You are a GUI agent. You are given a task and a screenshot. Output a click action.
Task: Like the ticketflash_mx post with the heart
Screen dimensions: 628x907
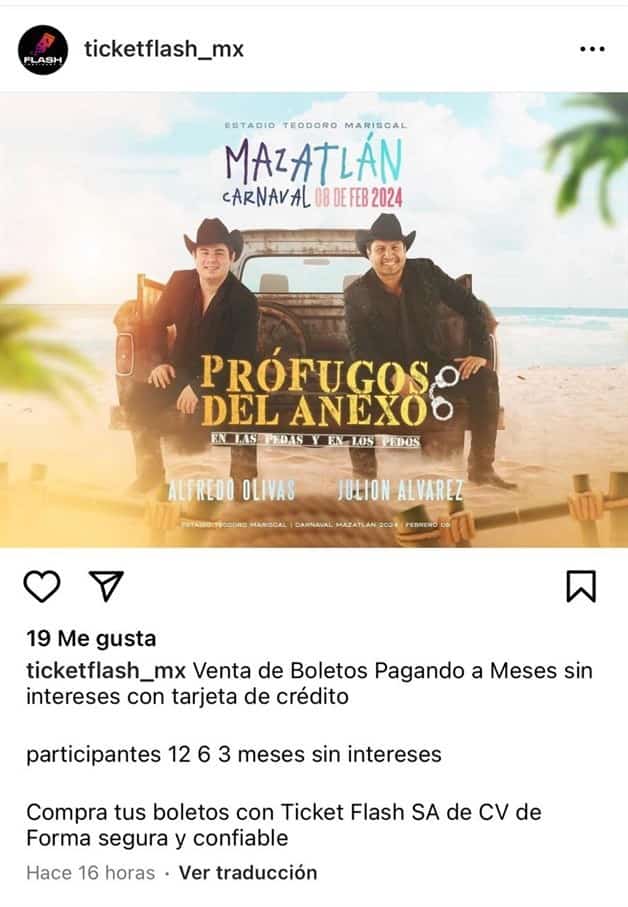pyautogui.click(x=42, y=587)
